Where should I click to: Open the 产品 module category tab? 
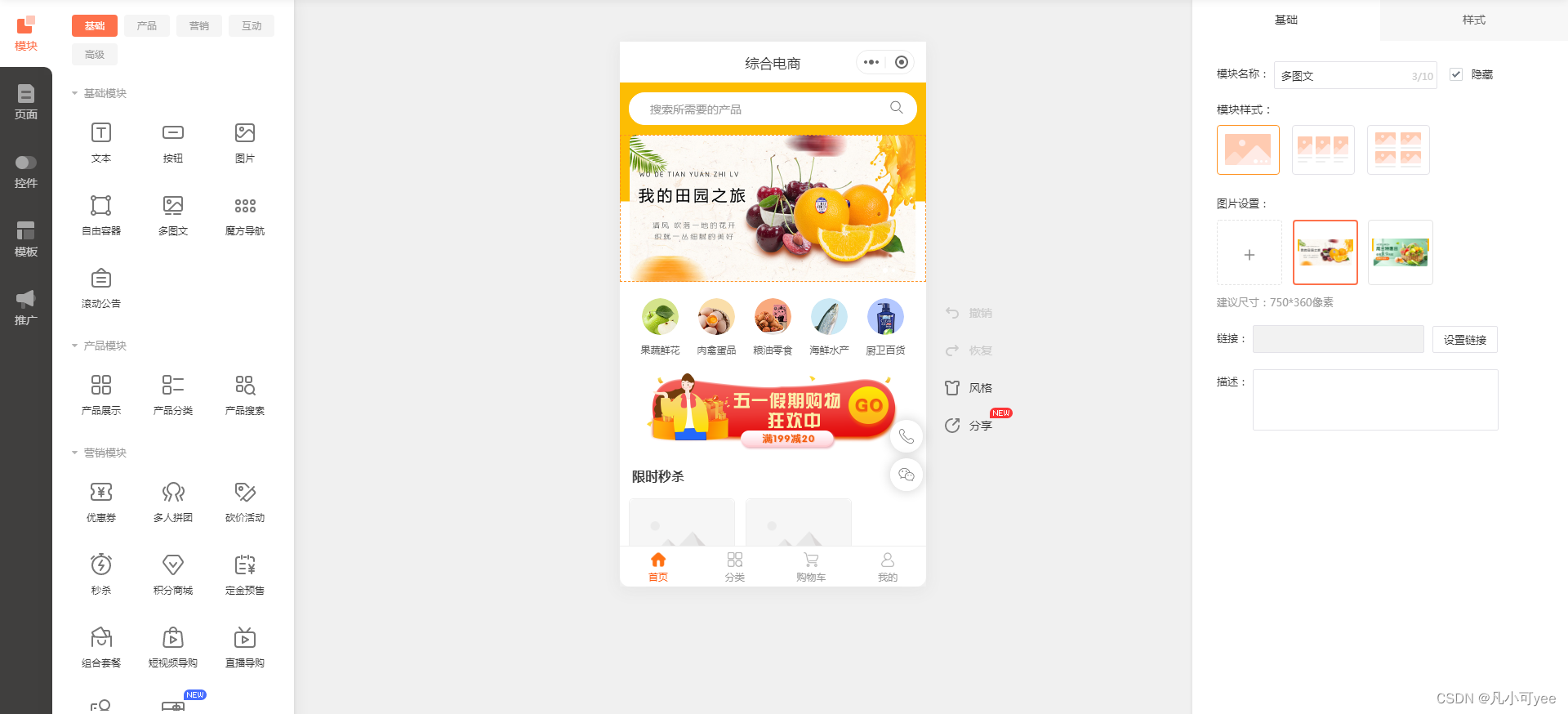[x=147, y=26]
